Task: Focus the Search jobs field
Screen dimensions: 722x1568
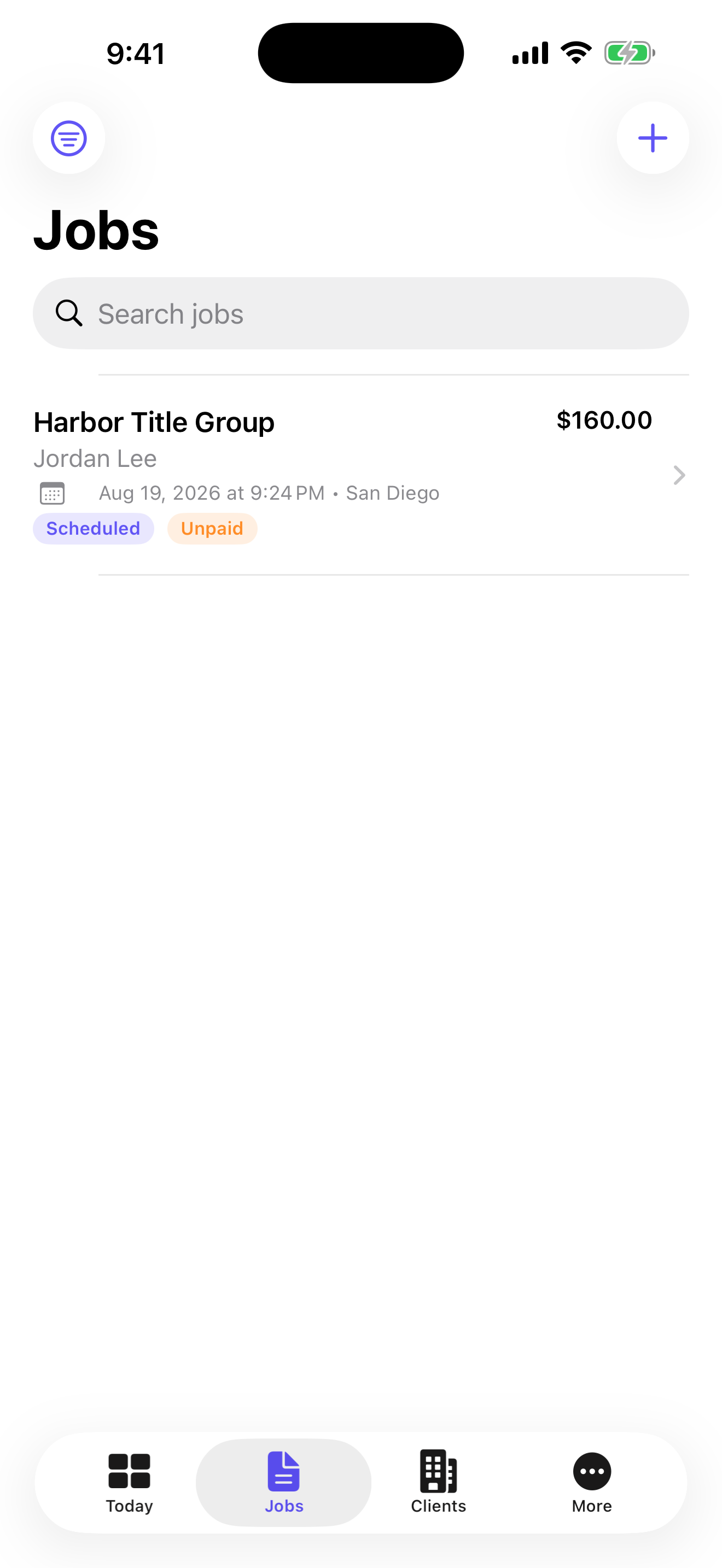Action: pos(361,313)
